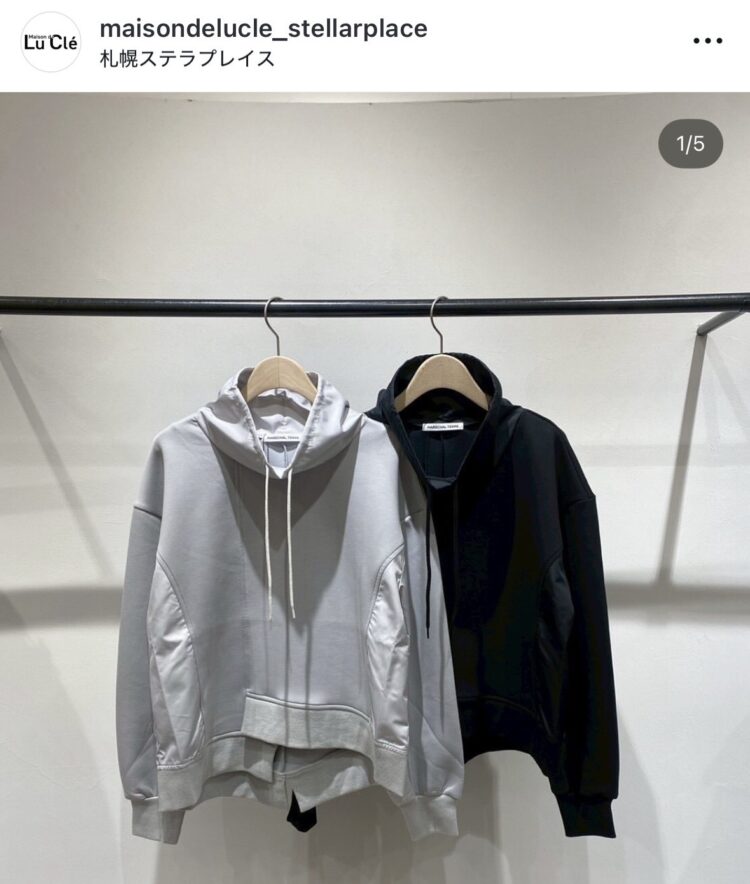Viewport: 750px width, 884px height.
Task: Tap the hoodie photo in the post
Action: [x=375, y=560]
